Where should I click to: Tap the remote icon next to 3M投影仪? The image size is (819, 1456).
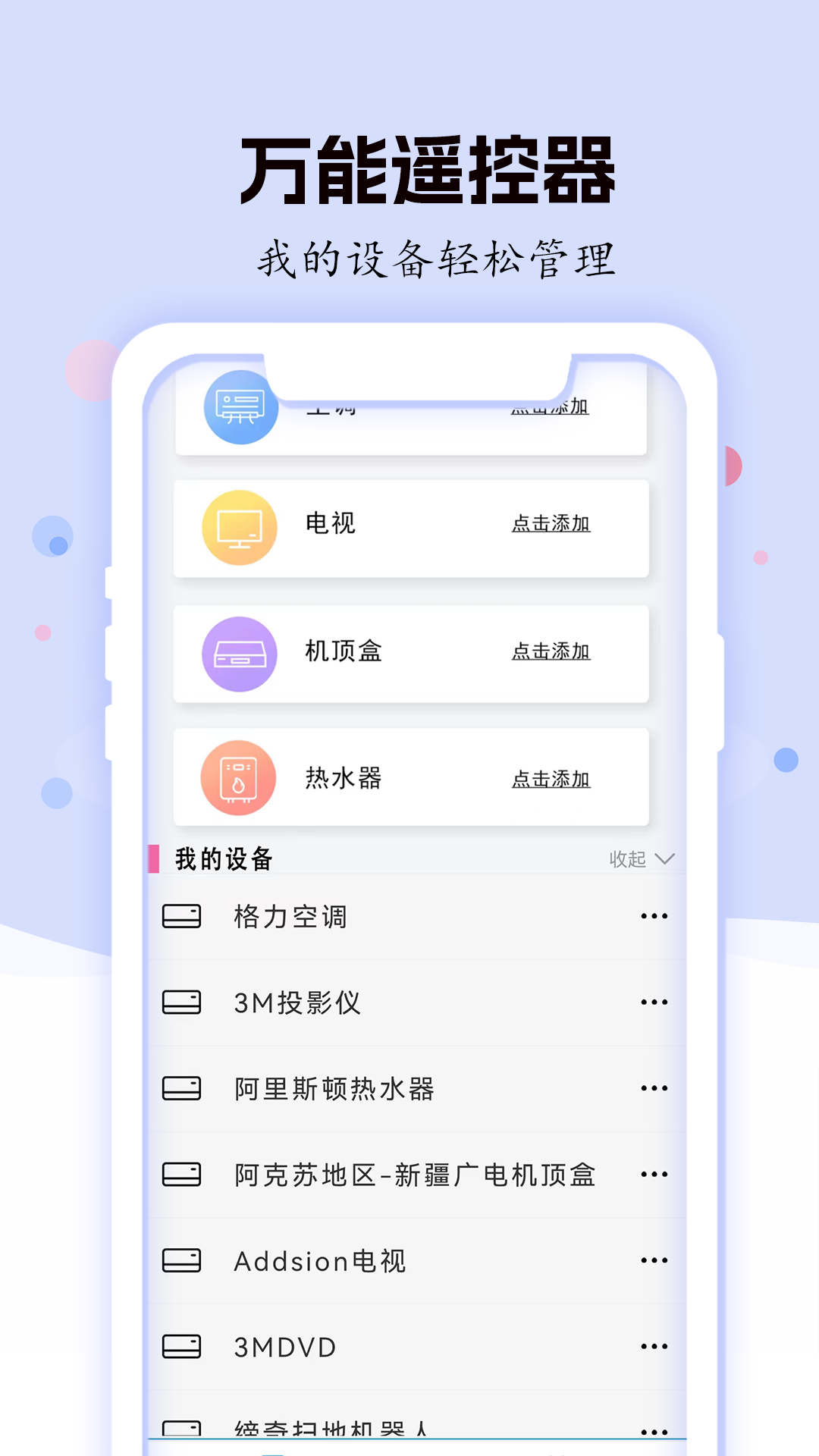(182, 1001)
